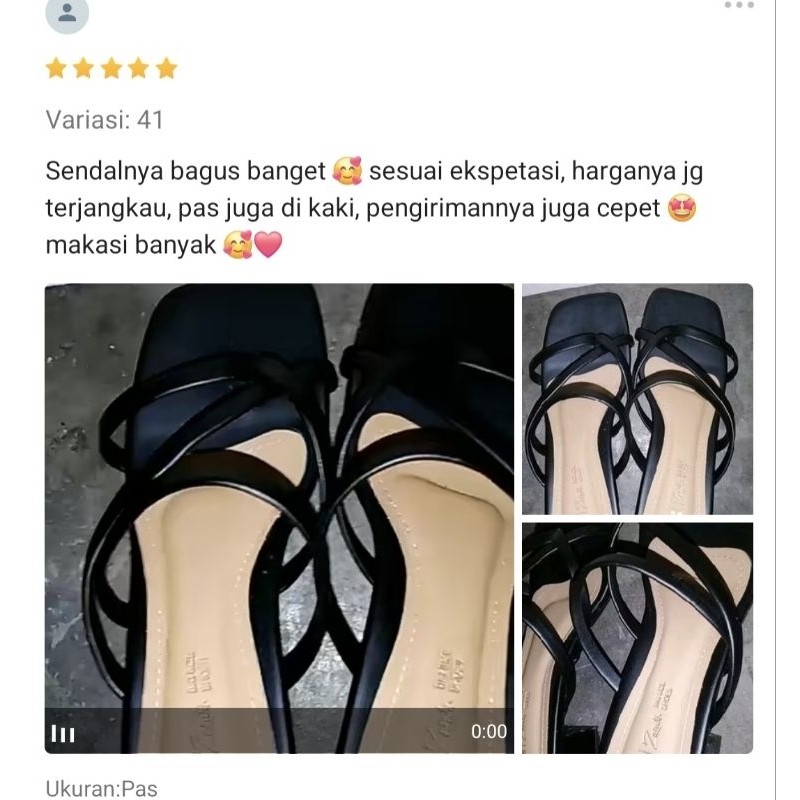Open the overflow menu of this review
Image resolution: width=800 pixels, height=800 pixels.
coord(739,6)
